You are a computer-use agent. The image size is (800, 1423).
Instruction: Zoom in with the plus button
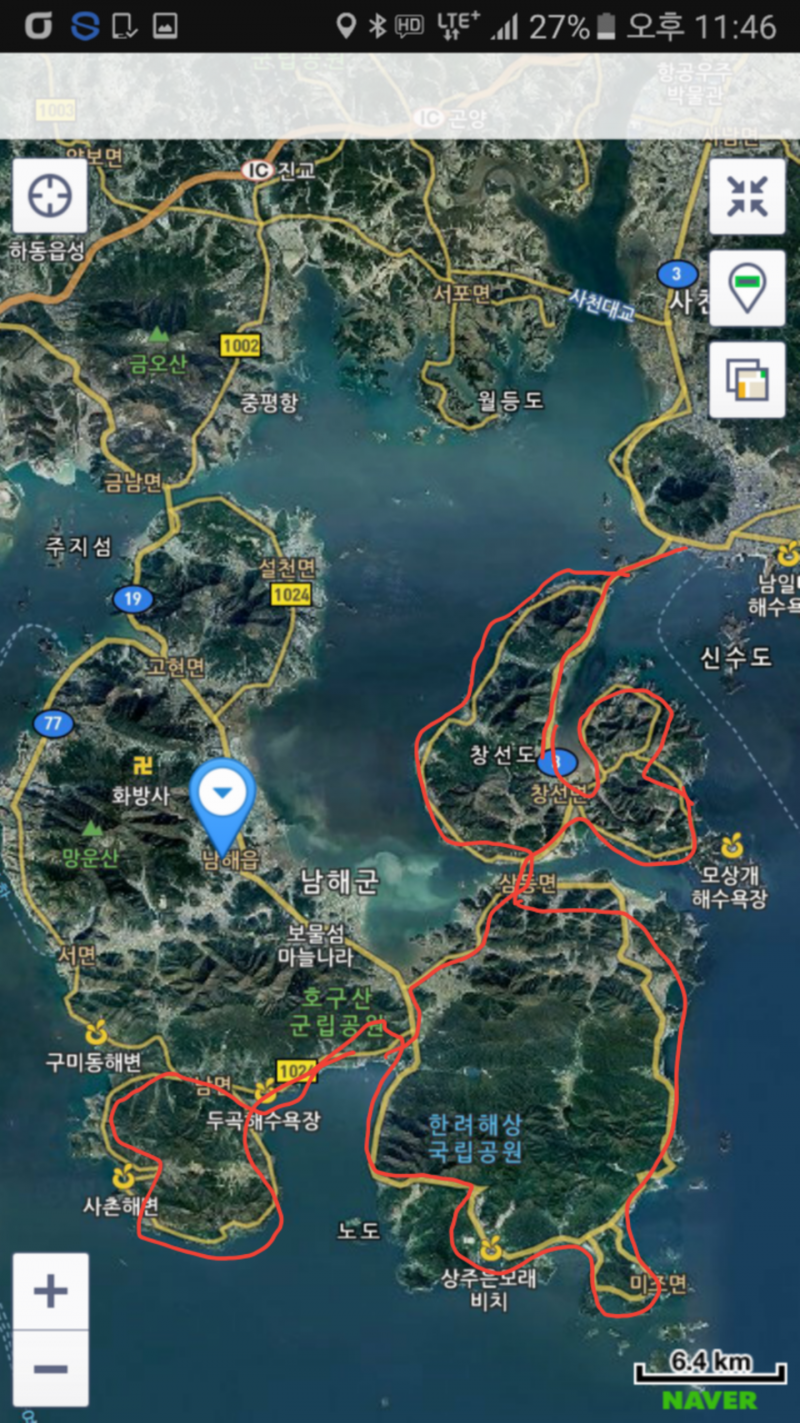coord(50,1291)
